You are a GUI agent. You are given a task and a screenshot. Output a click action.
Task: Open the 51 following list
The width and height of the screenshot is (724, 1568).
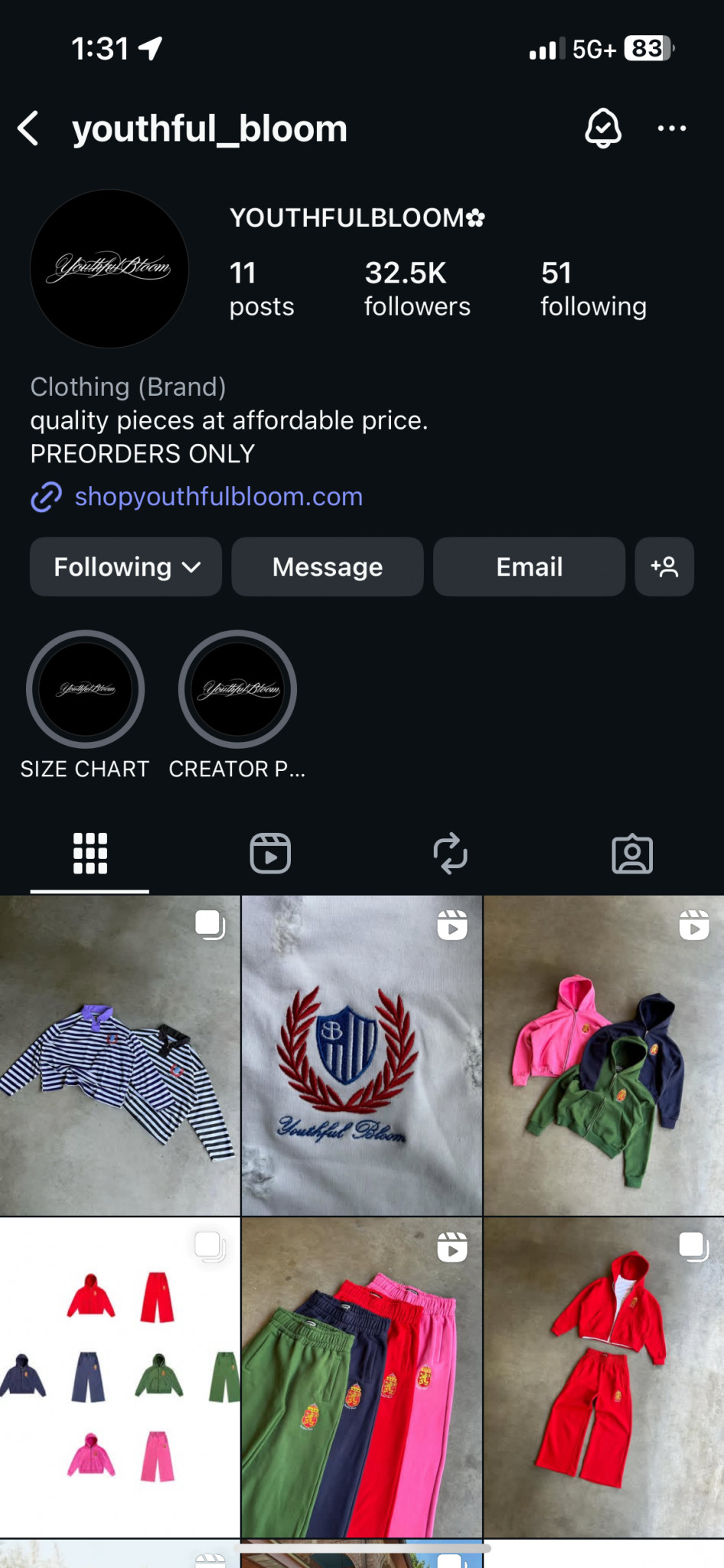[592, 289]
